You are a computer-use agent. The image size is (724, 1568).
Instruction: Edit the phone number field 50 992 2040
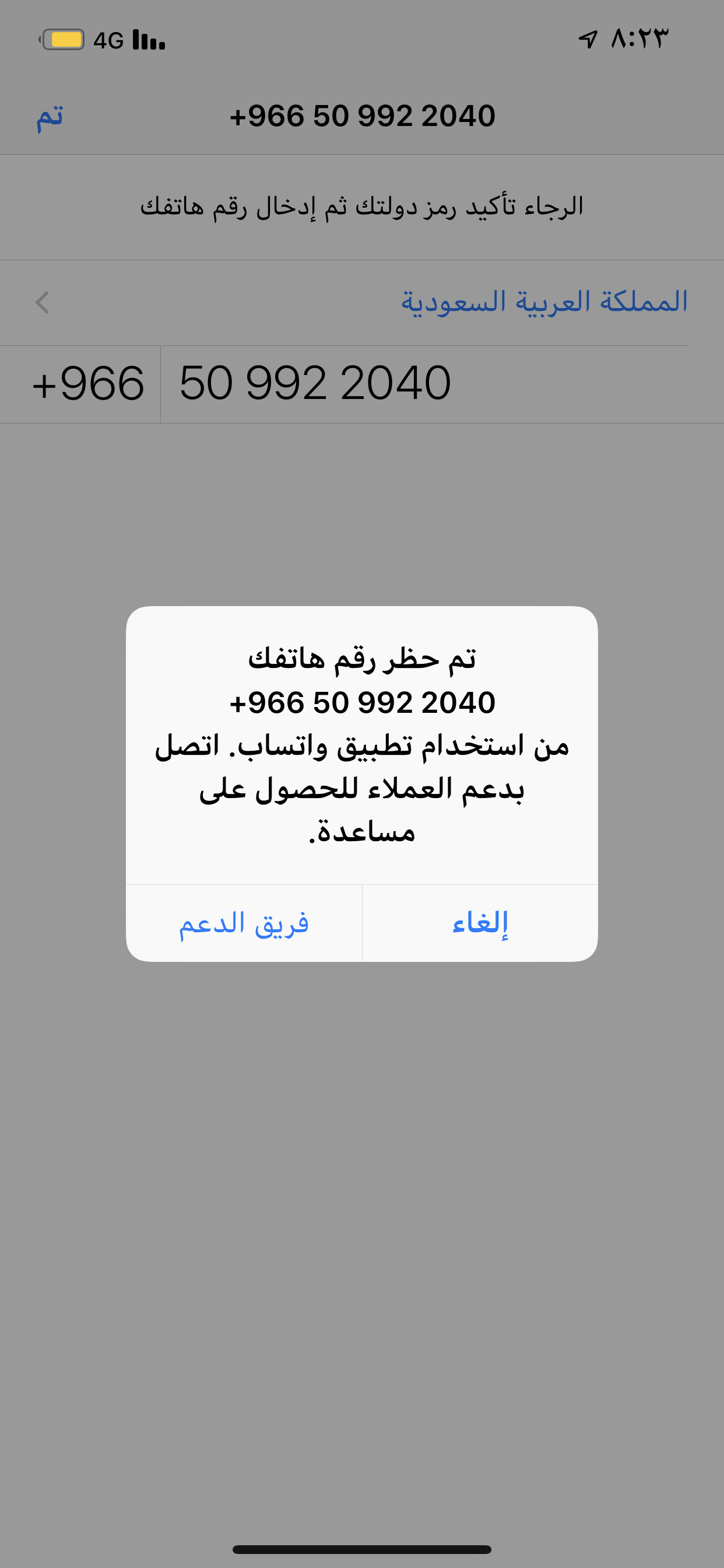442,384
